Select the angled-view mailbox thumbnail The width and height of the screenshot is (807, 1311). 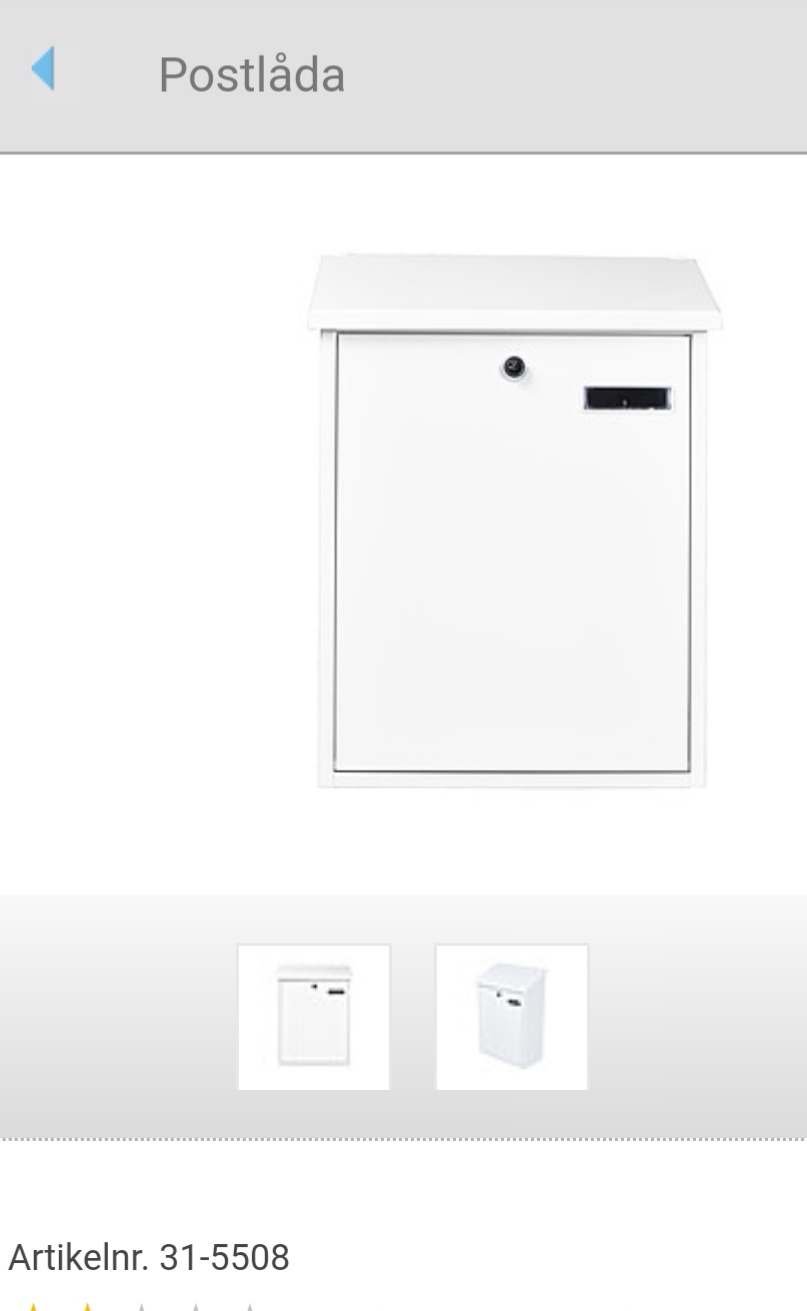(x=512, y=1017)
